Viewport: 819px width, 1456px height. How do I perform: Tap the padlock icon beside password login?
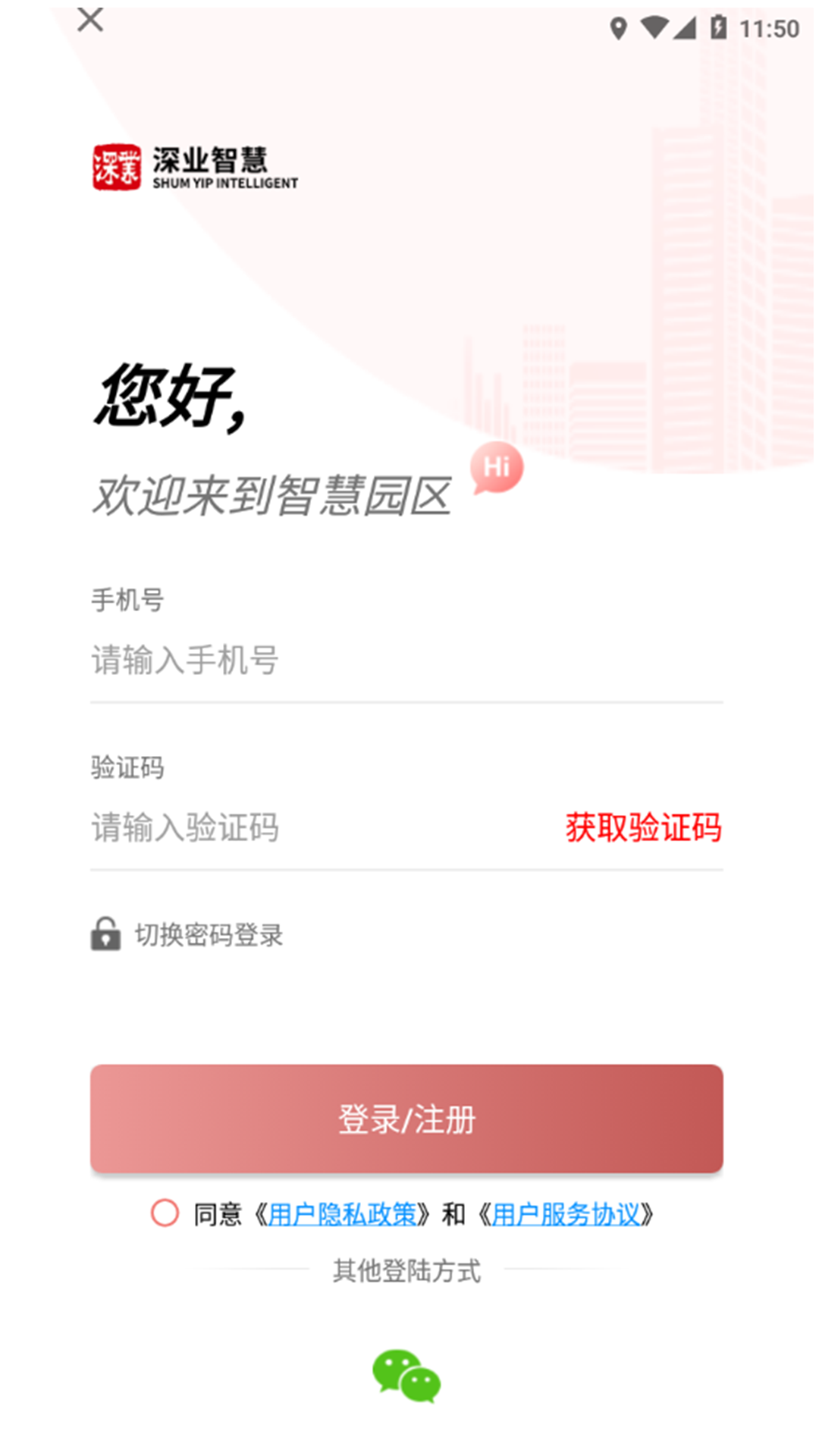tap(104, 935)
